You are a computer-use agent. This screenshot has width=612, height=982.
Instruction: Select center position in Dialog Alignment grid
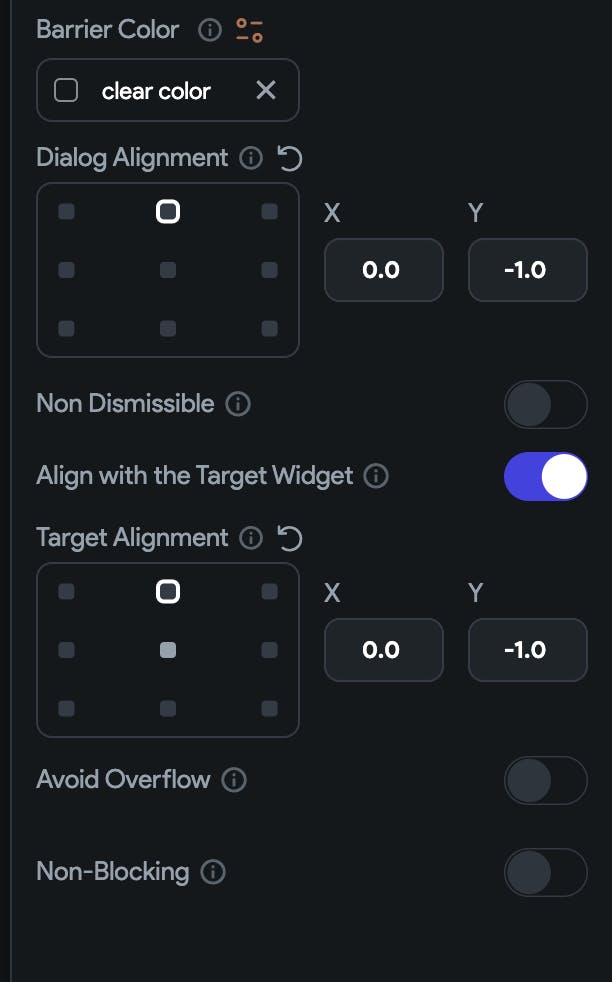pos(168,270)
